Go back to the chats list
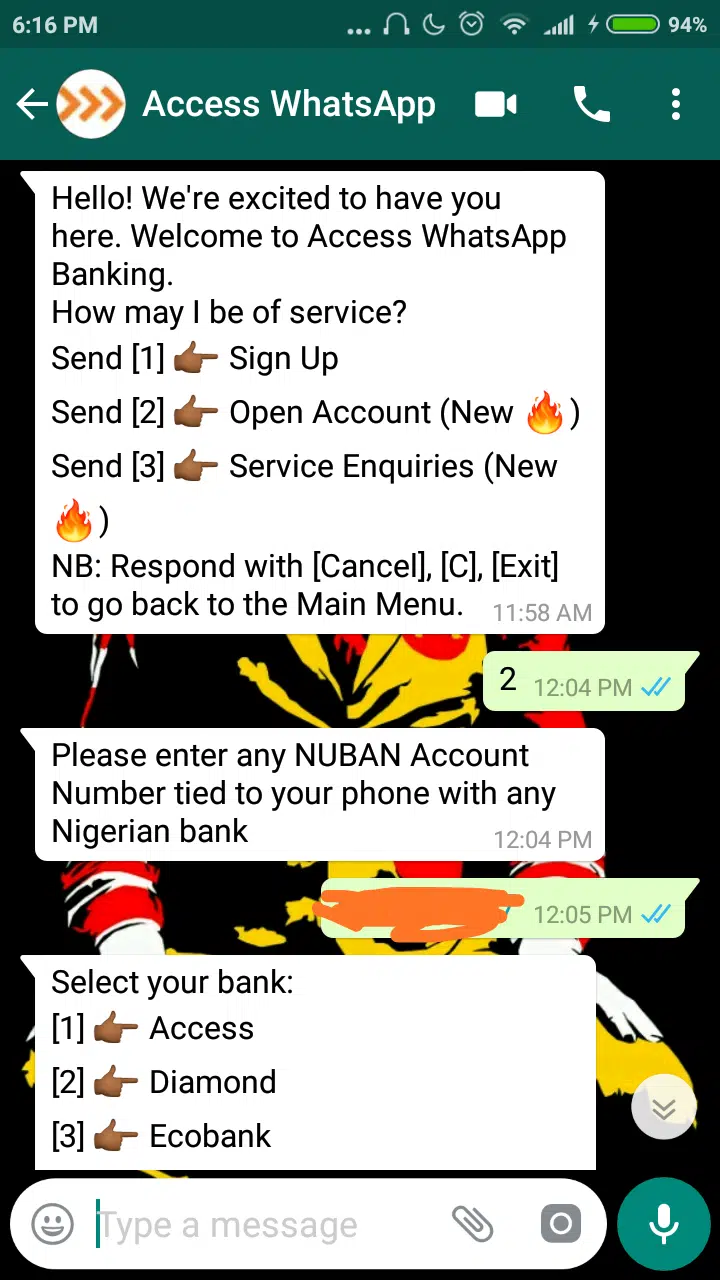The width and height of the screenshot is (720, 1280). point(32,104)
